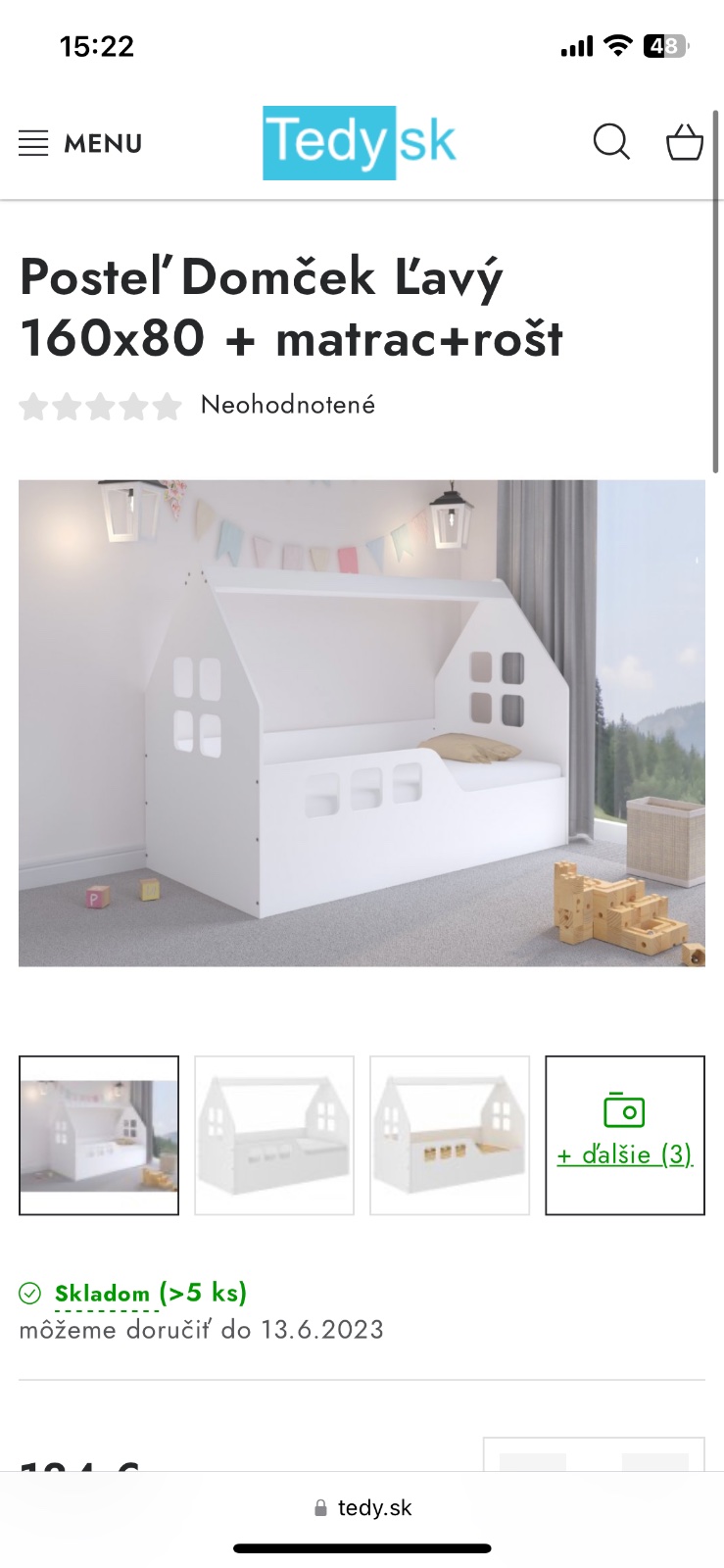Select the third thumbnail with wooden slats
Screen dimensions: 724x1568
click(450, 1135)
